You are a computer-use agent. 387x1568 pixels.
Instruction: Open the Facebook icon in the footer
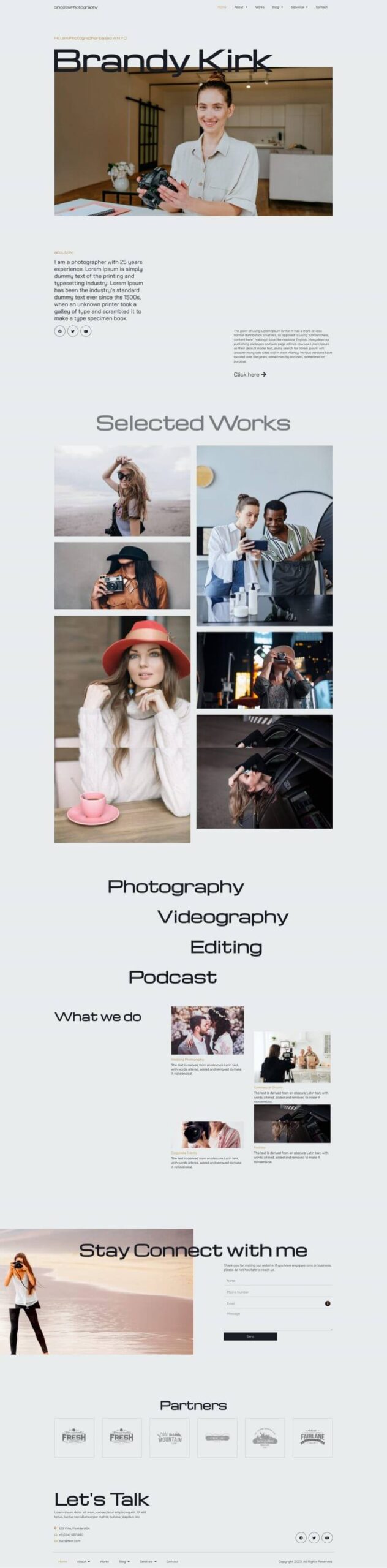click(x=301, y=1537)
